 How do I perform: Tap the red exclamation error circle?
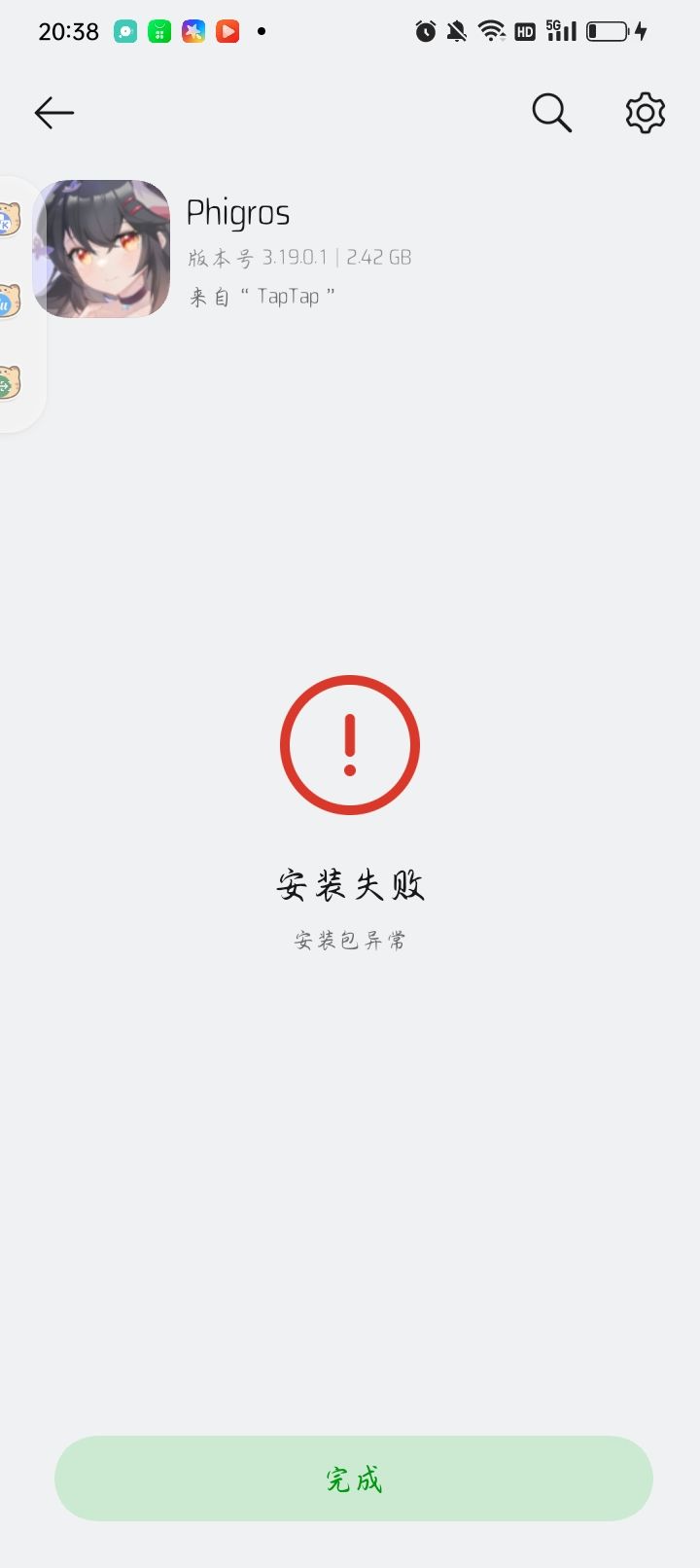pyautogui.click(x=350, y=744)
